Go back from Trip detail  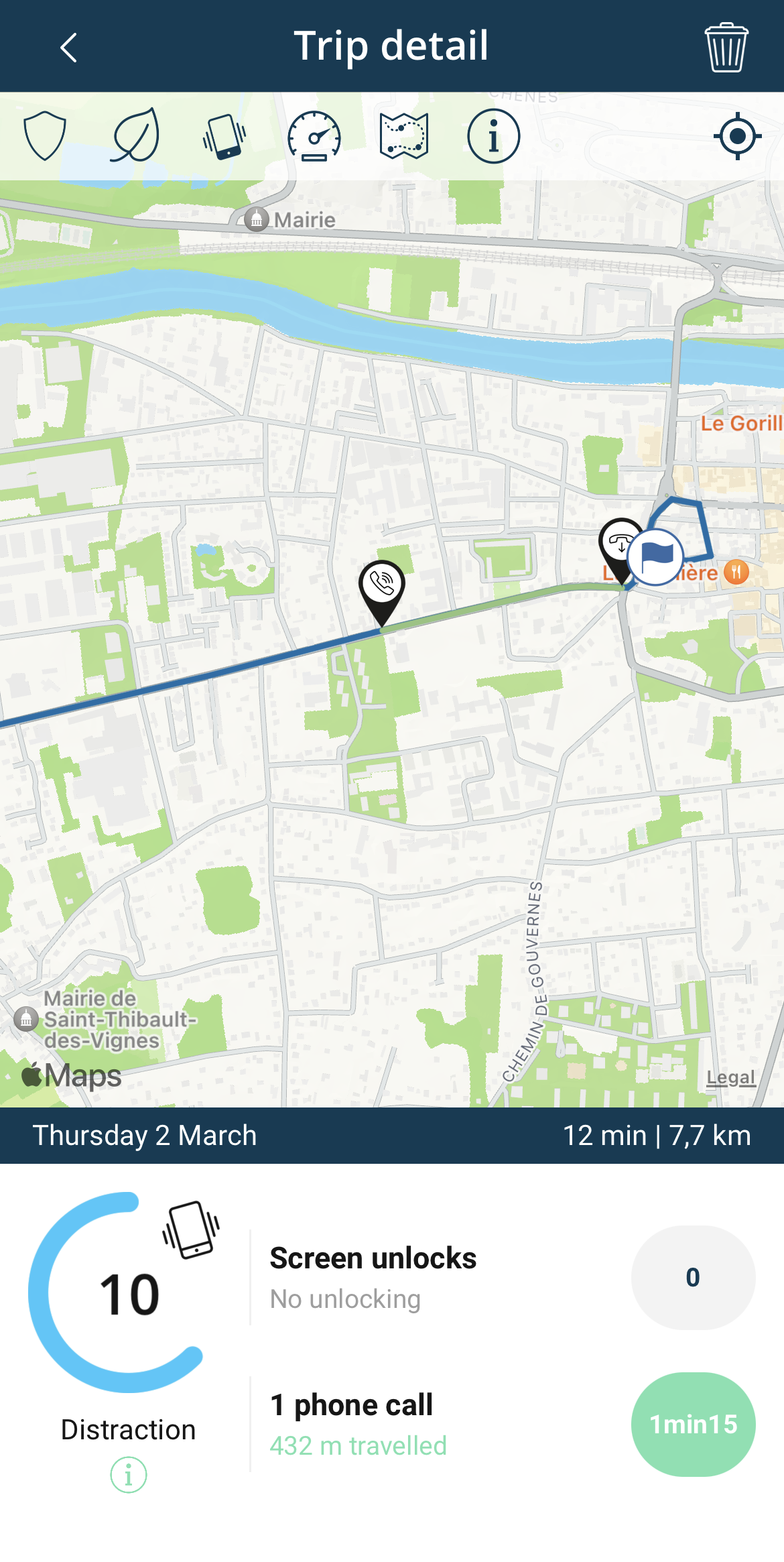(68, 48)
